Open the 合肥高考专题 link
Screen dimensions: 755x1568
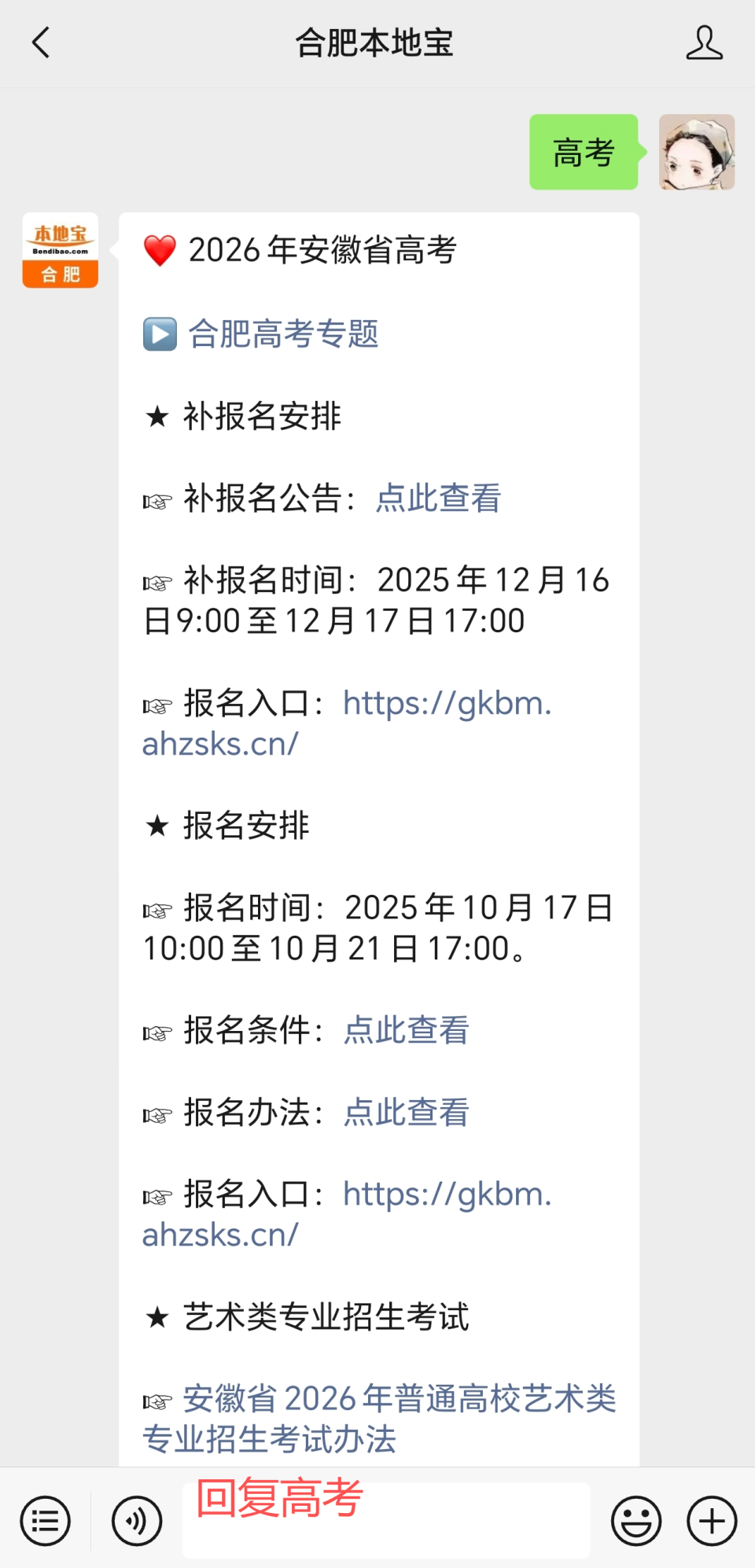pyautogui.click(x=283, y=333)
